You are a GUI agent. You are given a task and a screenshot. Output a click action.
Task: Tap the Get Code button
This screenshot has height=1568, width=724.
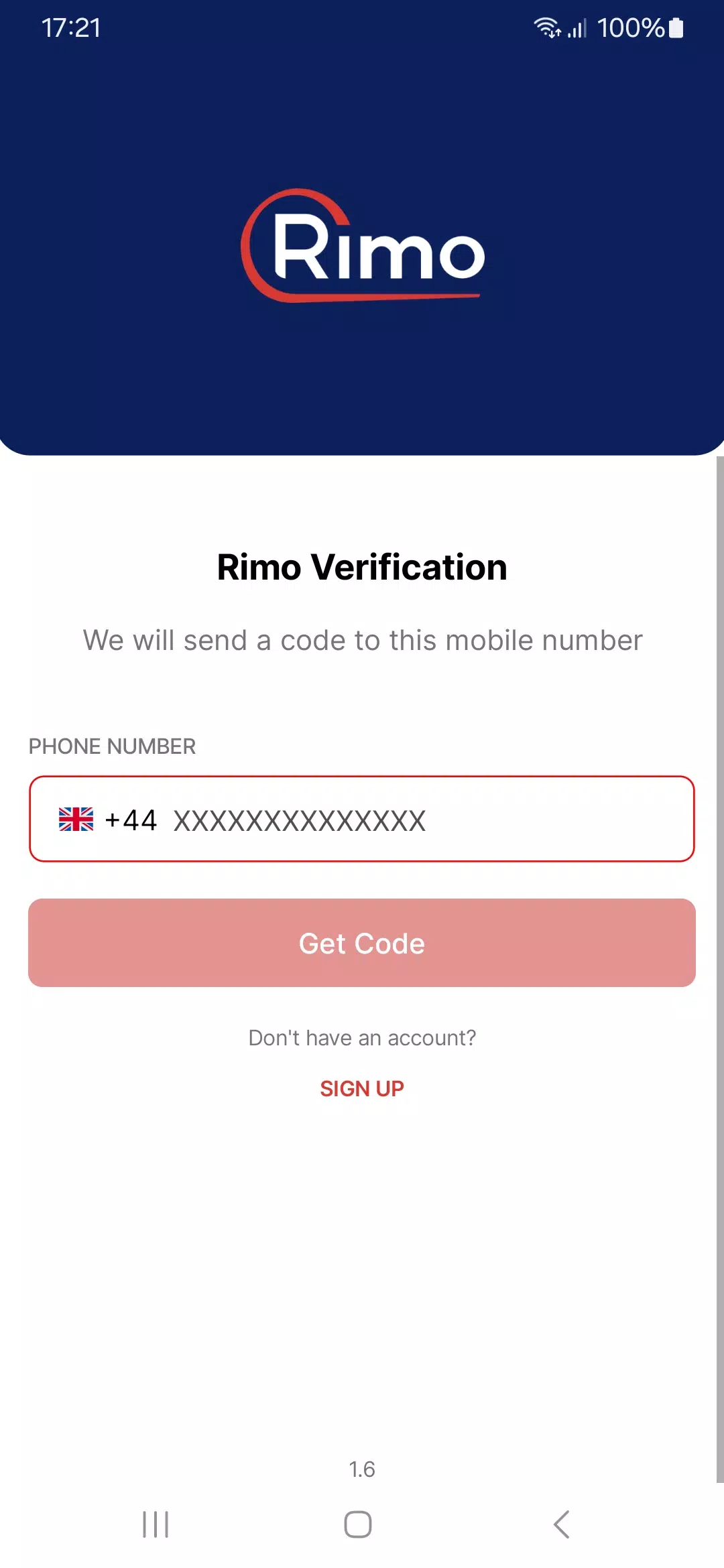click(x=362, y=943)
